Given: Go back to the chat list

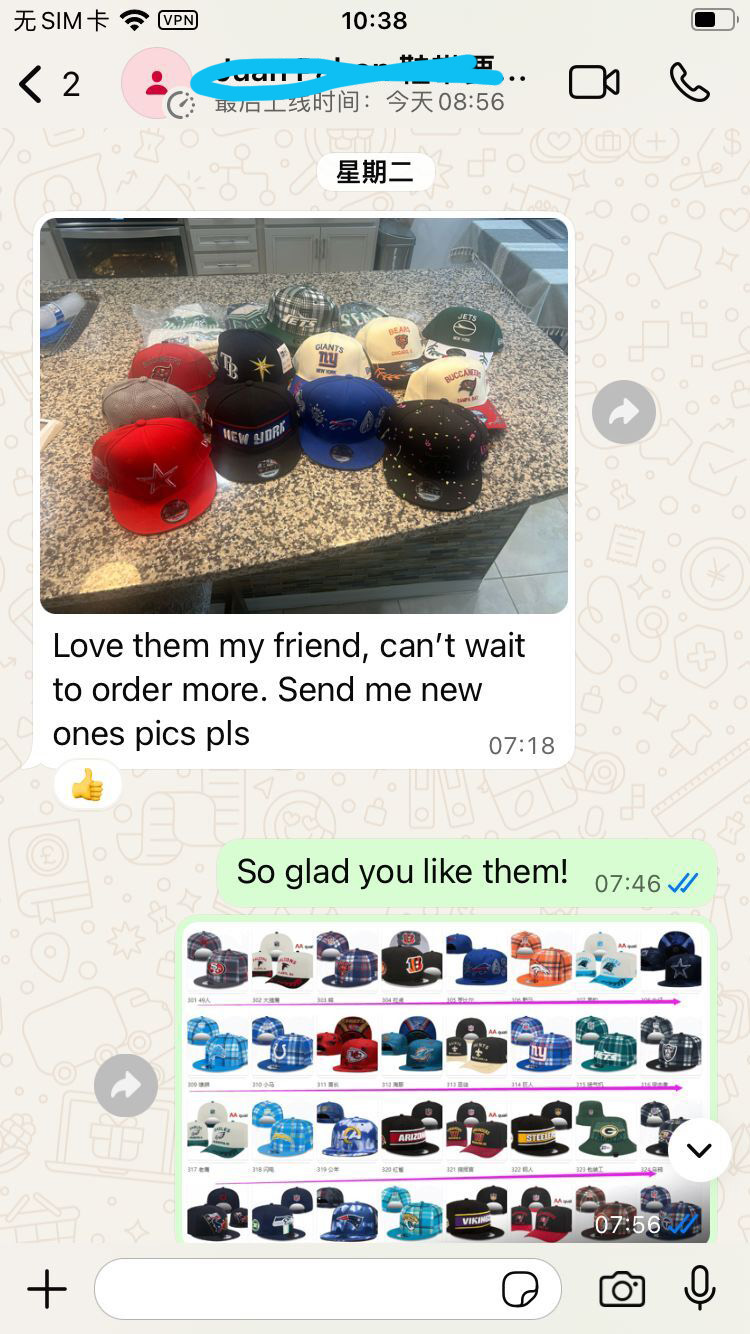Looking at the screenshot, I should (x=32, y=84).
